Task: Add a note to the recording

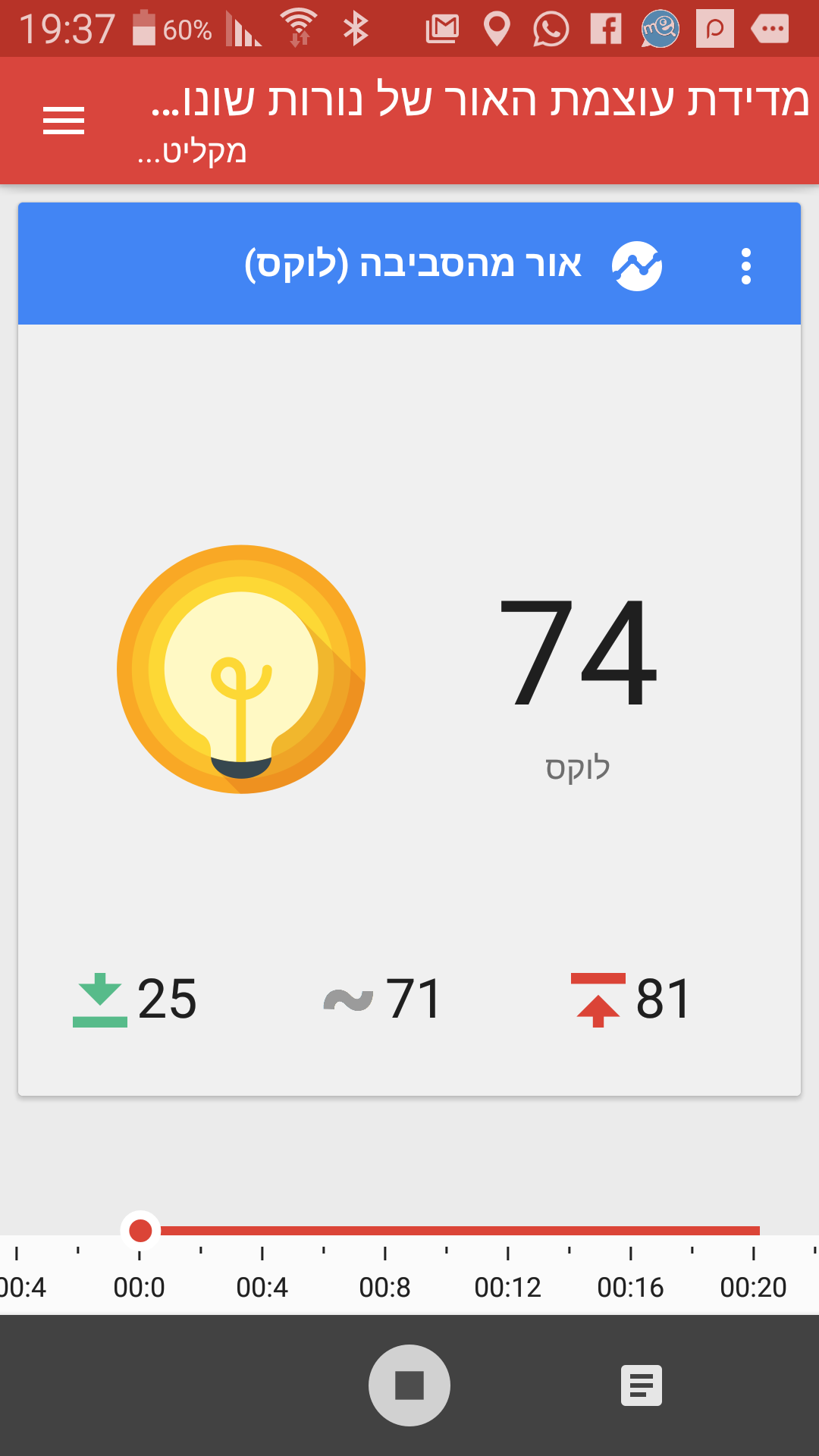Action: pyautogui.click(x=642, y=1385)
